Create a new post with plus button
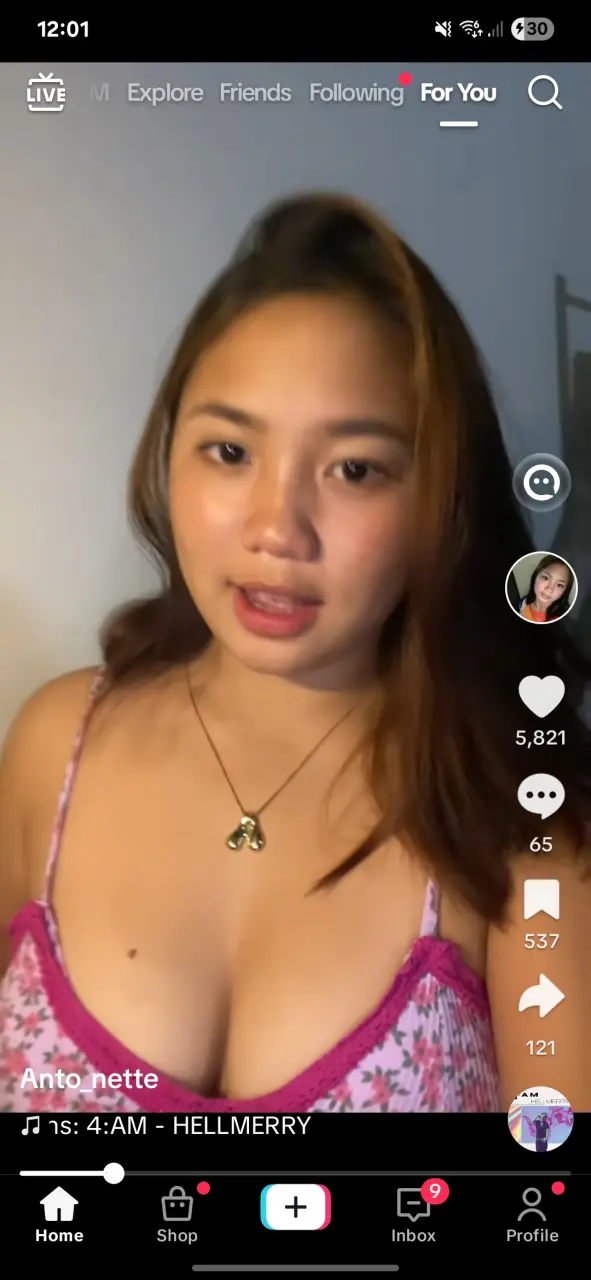Image resolution: width=591 pixels, height=1280 pixels. [295, 1207]
